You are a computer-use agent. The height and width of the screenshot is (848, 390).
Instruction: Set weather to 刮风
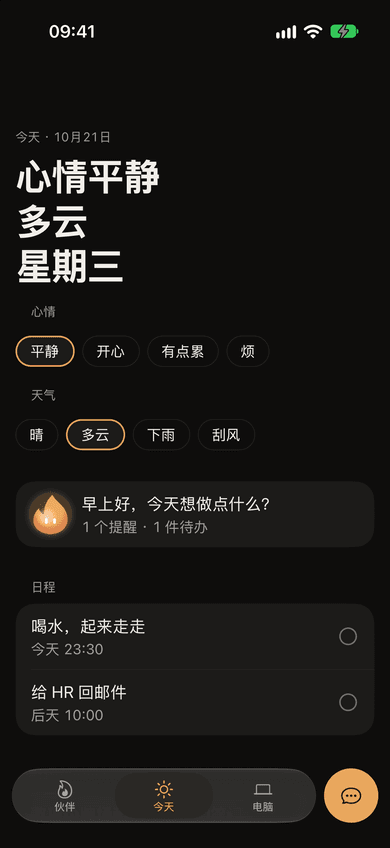pyautogui.click(x=226, y=435)
